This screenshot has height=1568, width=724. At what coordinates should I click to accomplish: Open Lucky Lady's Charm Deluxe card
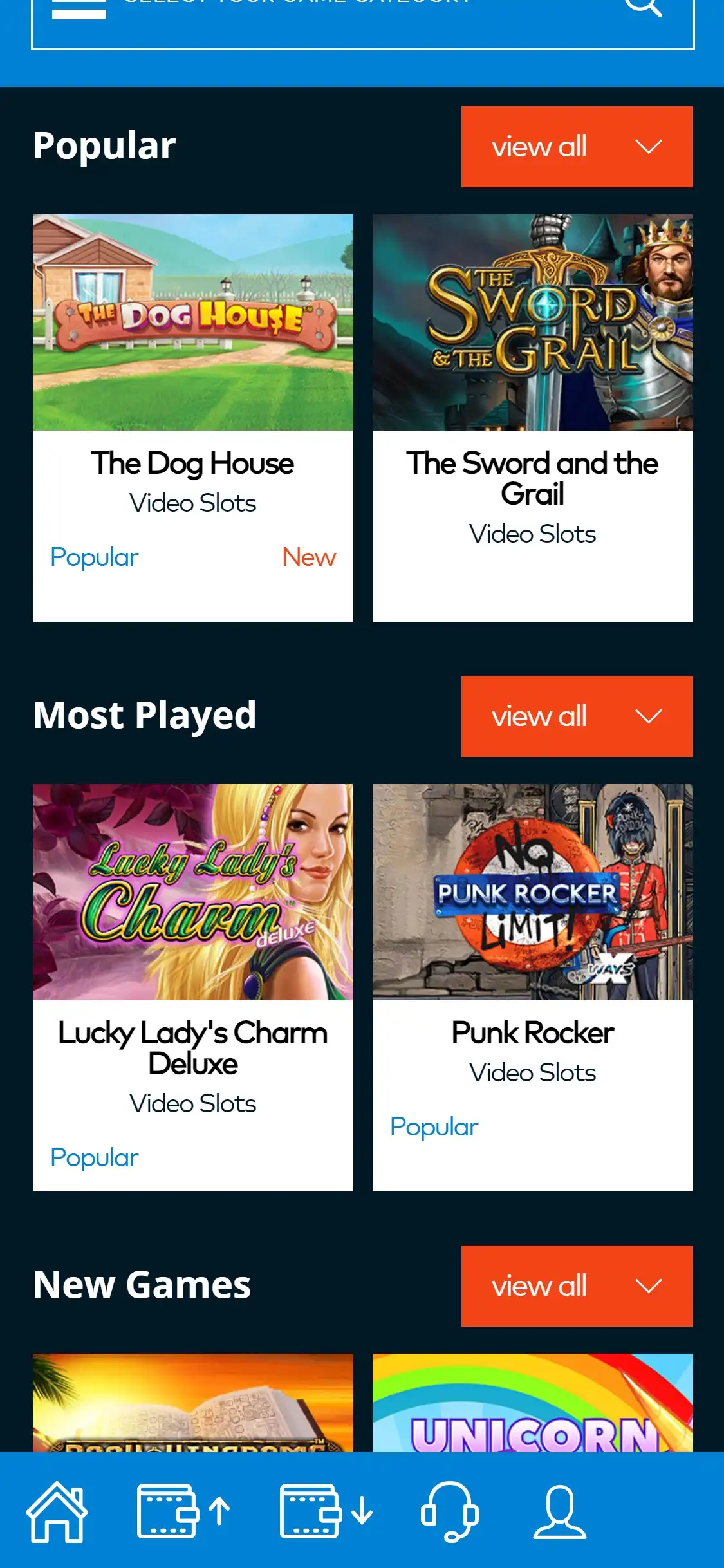pyautogui.click(x=192, y=987)
